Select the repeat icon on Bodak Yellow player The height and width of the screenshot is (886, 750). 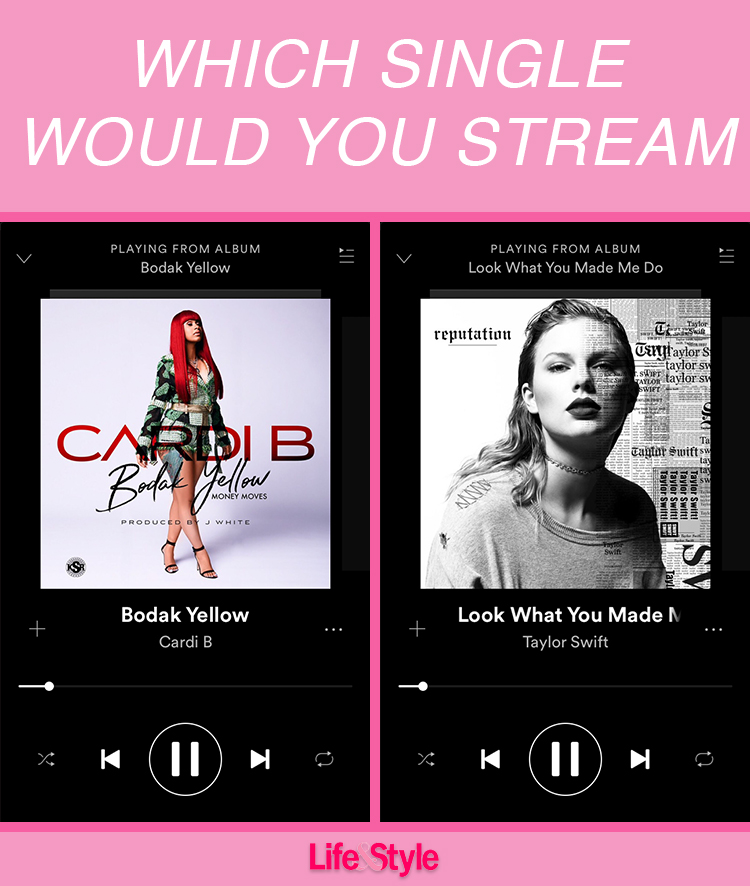pos(325,758)
